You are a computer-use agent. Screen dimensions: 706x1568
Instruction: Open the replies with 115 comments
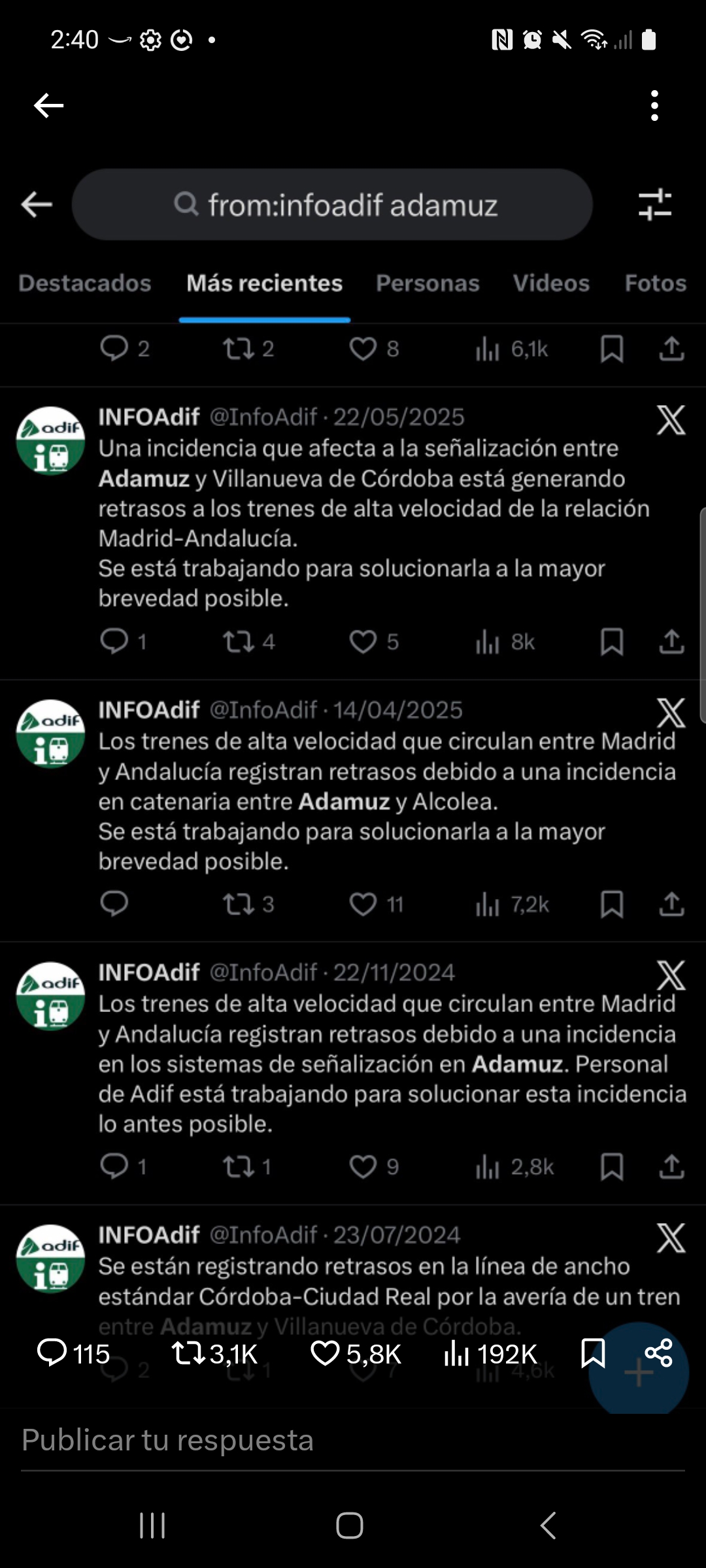point(73,1353)
